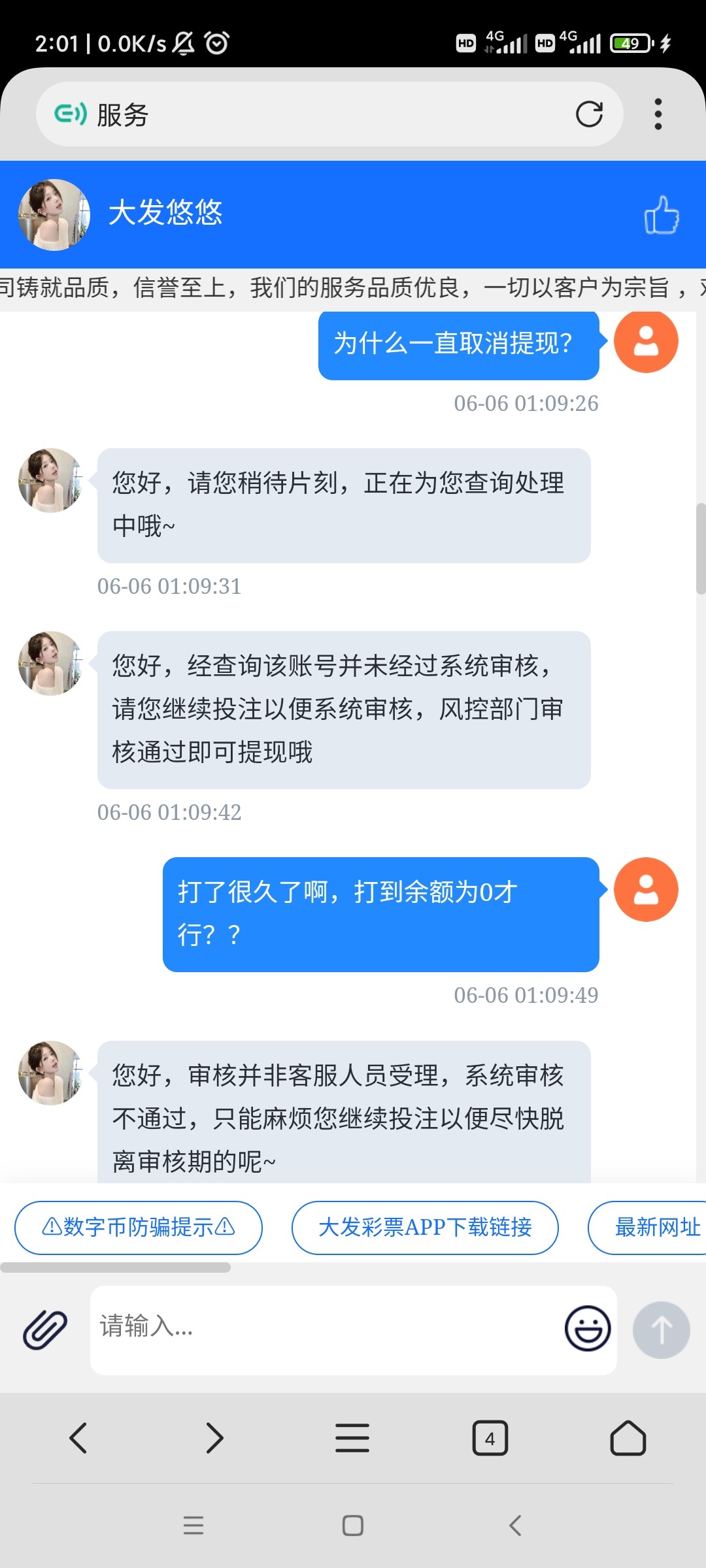
Task: Open the hamburger menu in bottom bar
Action: click(x=352, y=1438)
